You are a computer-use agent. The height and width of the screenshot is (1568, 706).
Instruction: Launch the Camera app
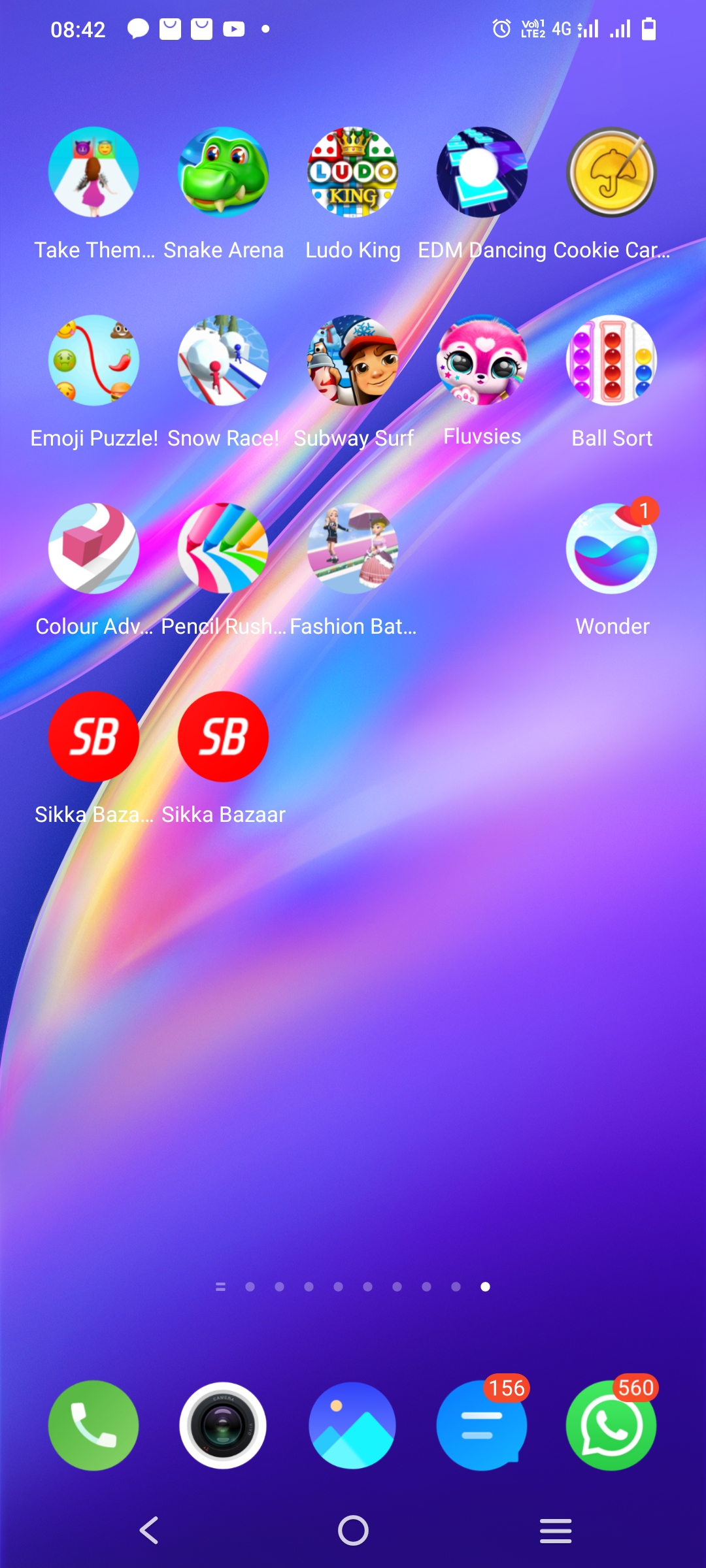pyautogui.click(x=224, y=1426)
